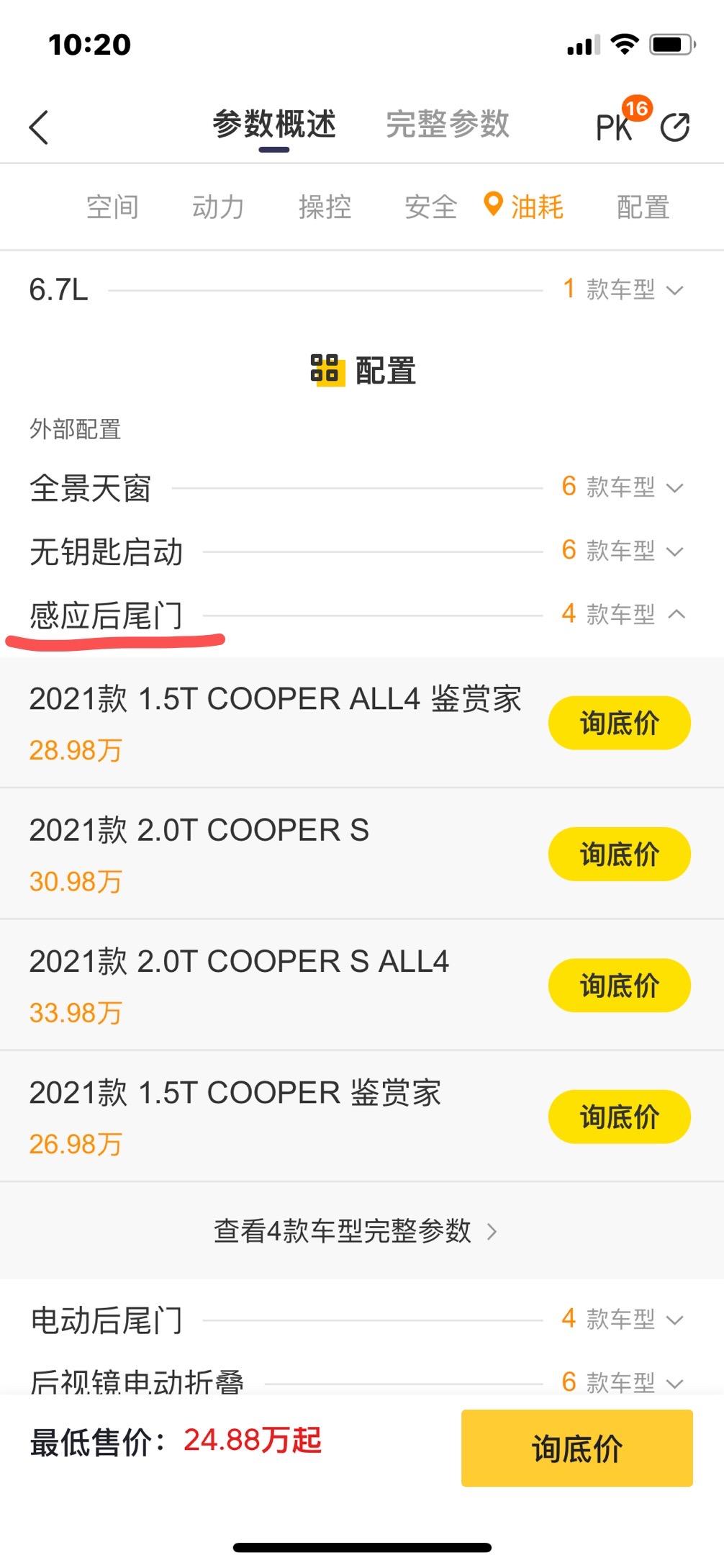Collapse the 感应后尾门 model list

[x=623, y=615]
